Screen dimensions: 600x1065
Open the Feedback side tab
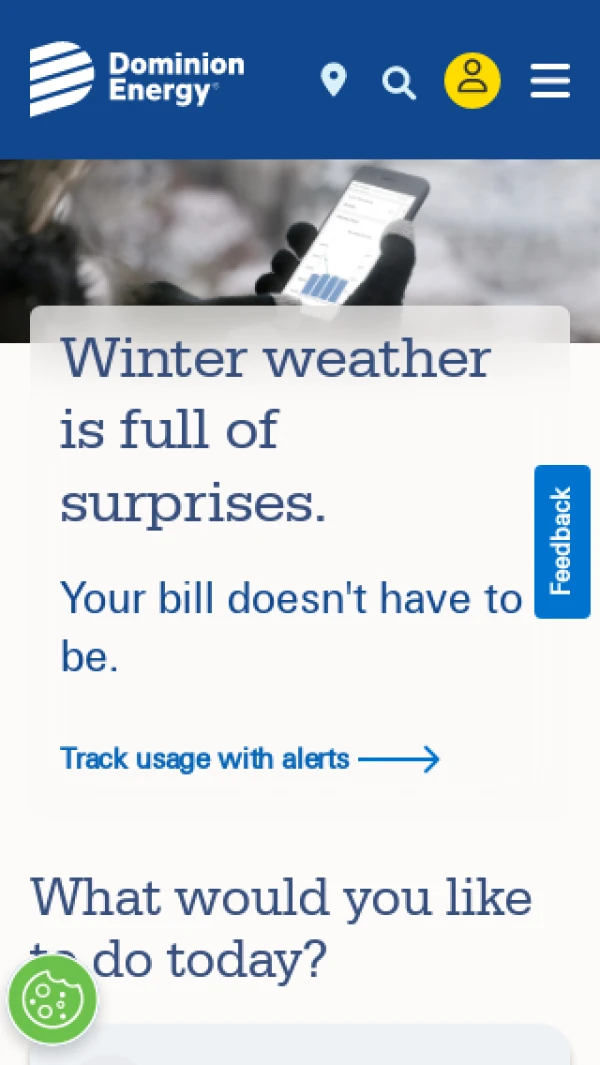pos(562,541)
